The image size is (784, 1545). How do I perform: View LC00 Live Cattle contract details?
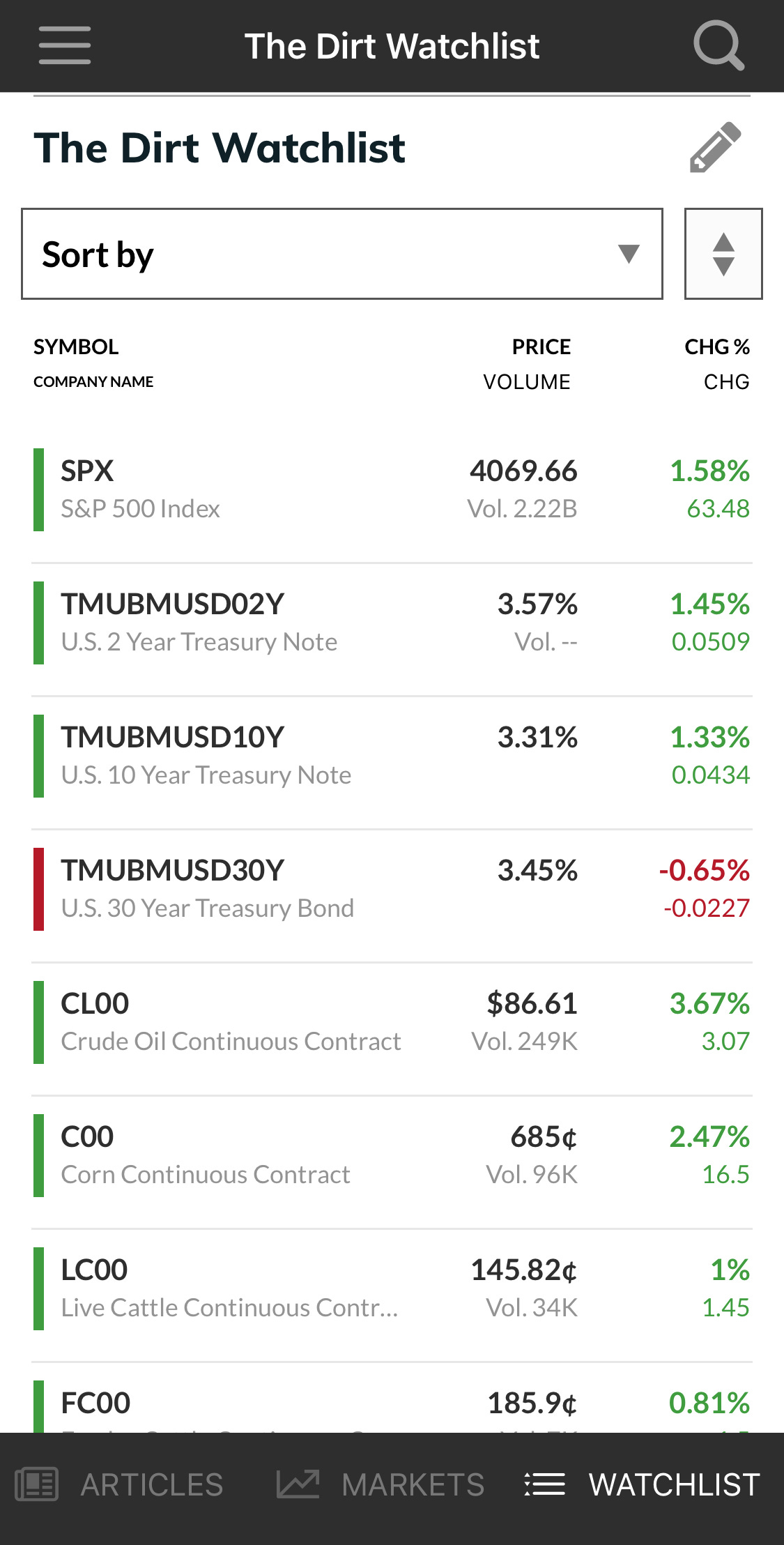[x=392, y=1289]
